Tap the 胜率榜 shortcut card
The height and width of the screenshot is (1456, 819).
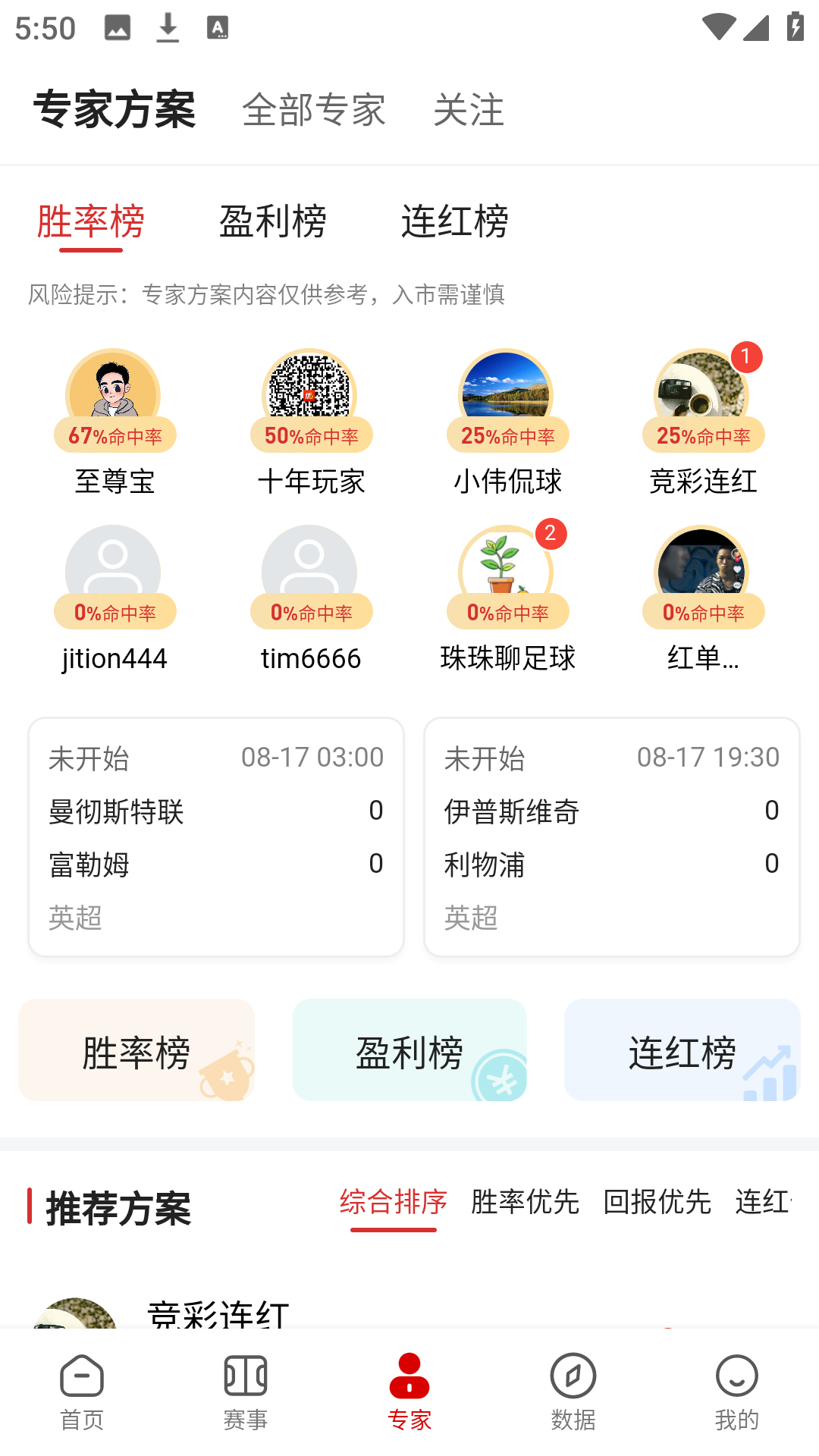click(x=136, y=1050)
